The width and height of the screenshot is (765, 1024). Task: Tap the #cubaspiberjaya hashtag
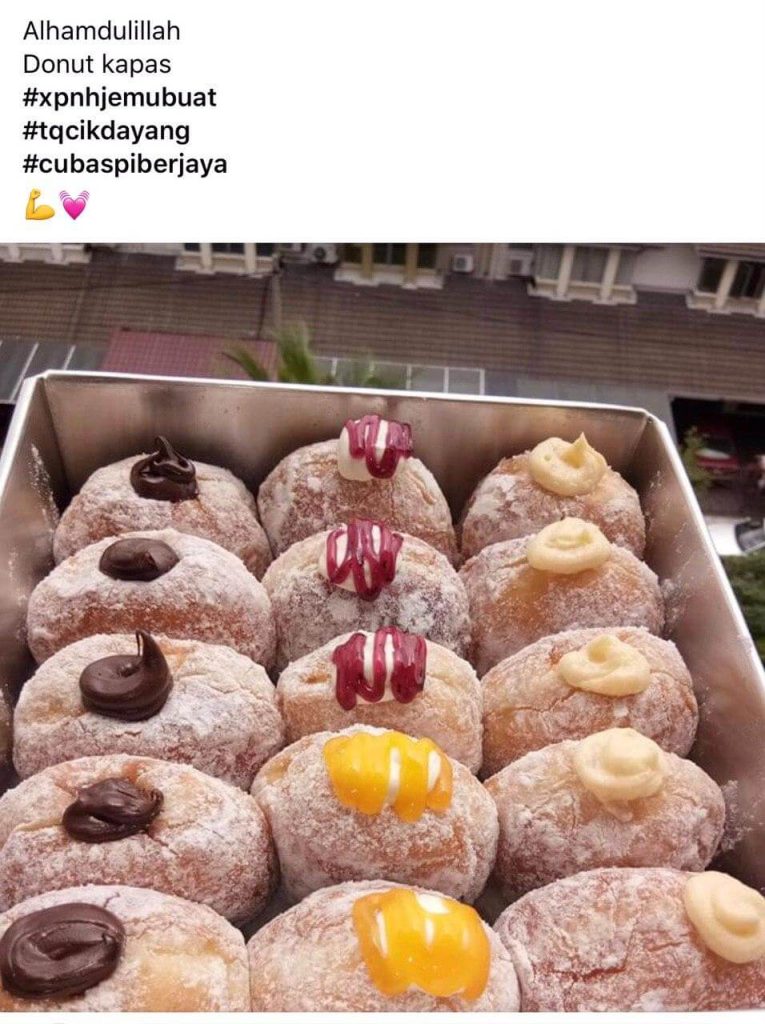(x=125, y=164)
